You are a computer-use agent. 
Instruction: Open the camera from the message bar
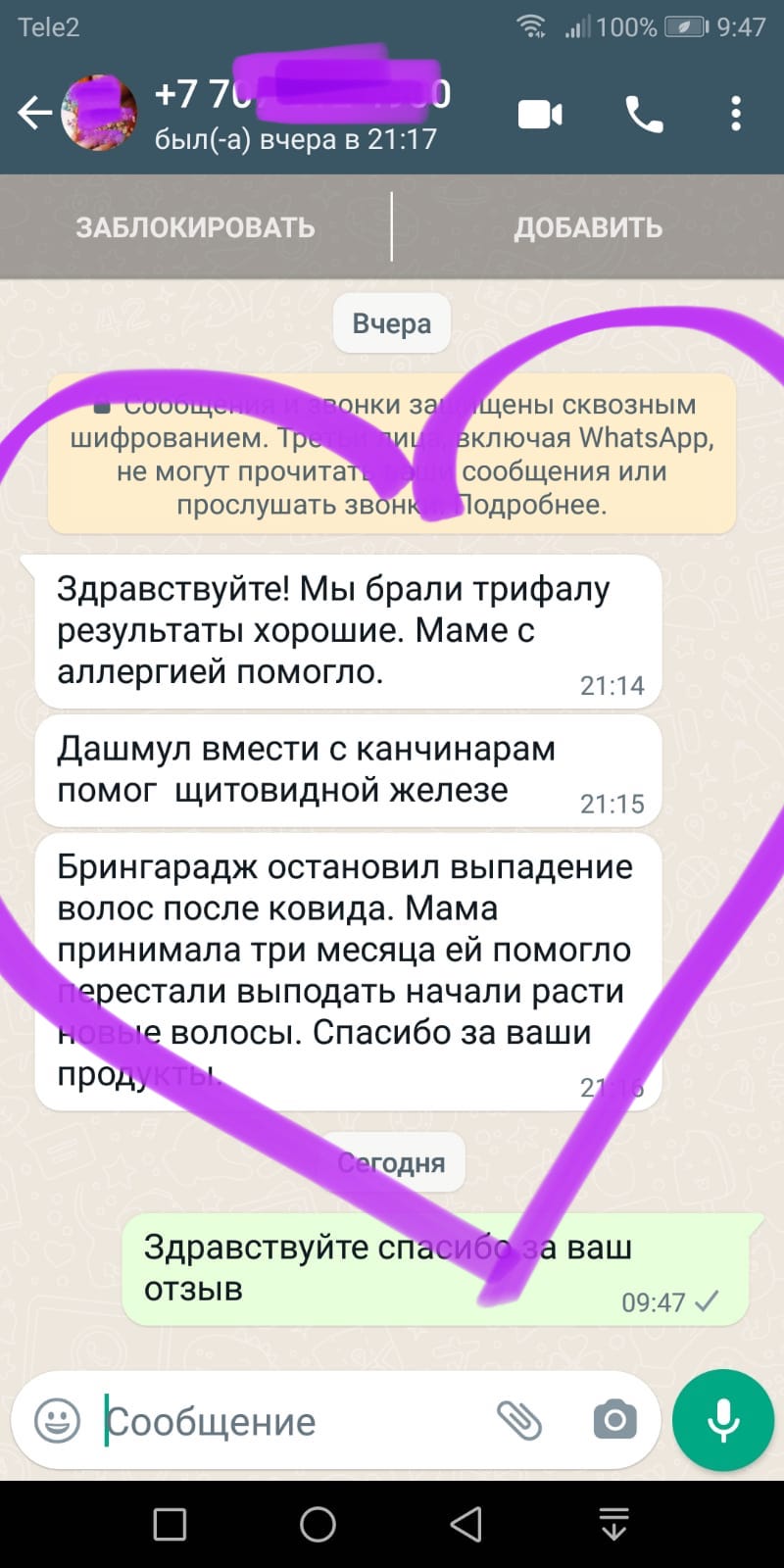(x=614, y=1420)
